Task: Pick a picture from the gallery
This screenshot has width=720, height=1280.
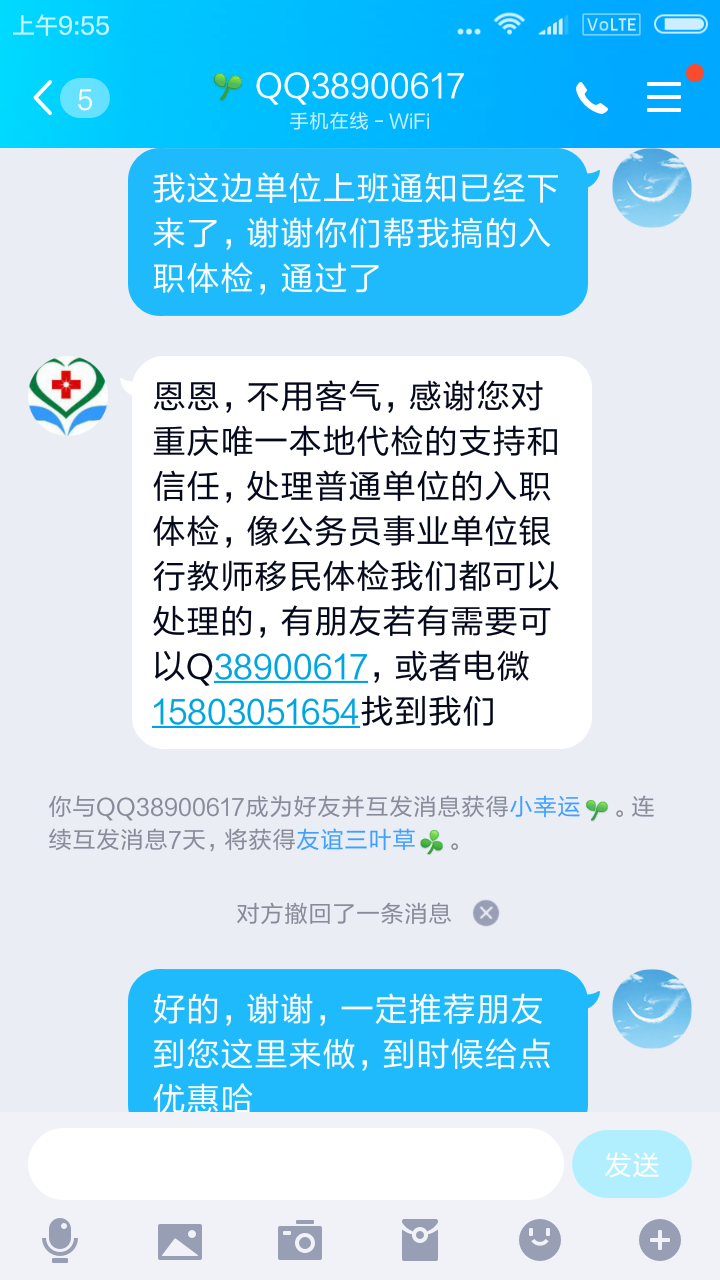Action: (180, 1241)
